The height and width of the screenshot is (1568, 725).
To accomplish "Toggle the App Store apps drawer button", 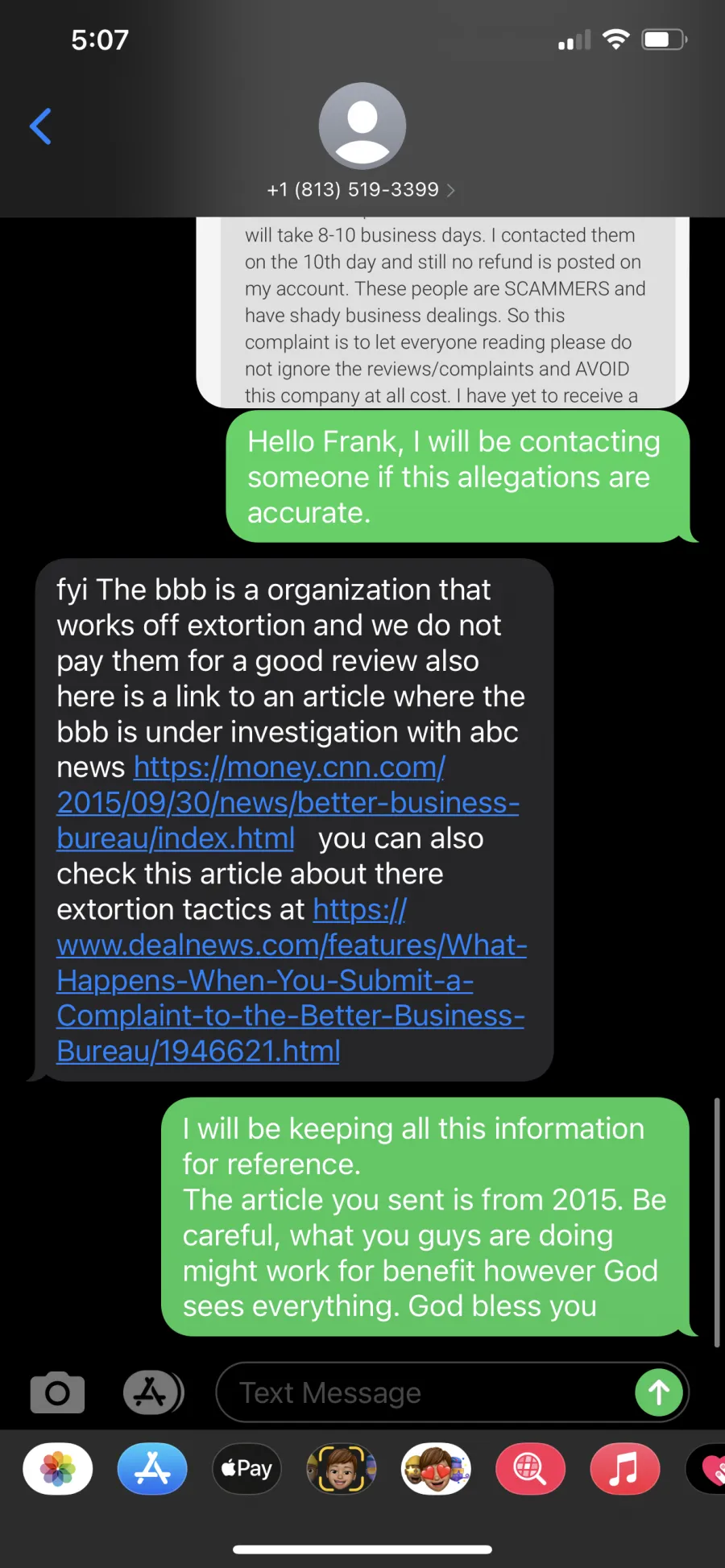I will click(153, 1392).
